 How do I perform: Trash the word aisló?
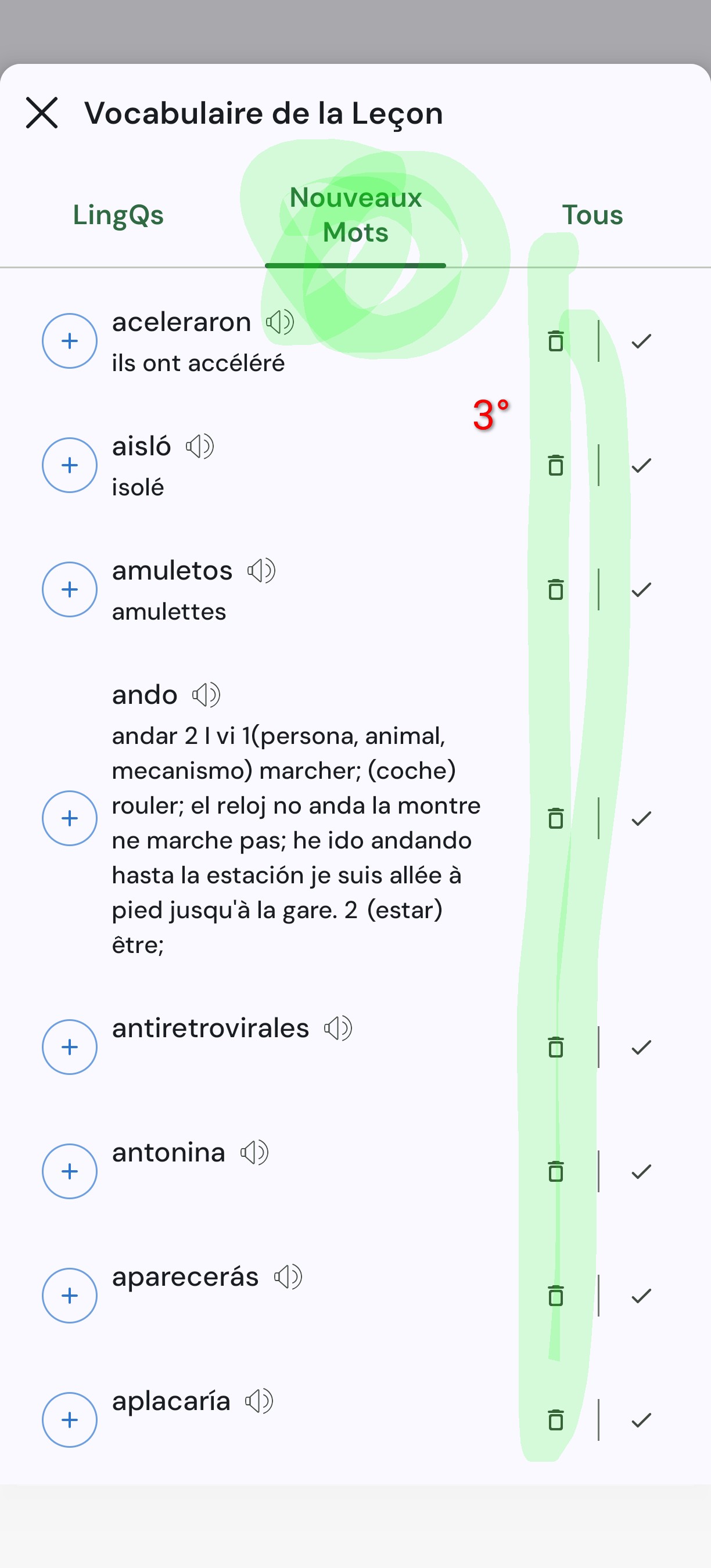pos(556,465)
